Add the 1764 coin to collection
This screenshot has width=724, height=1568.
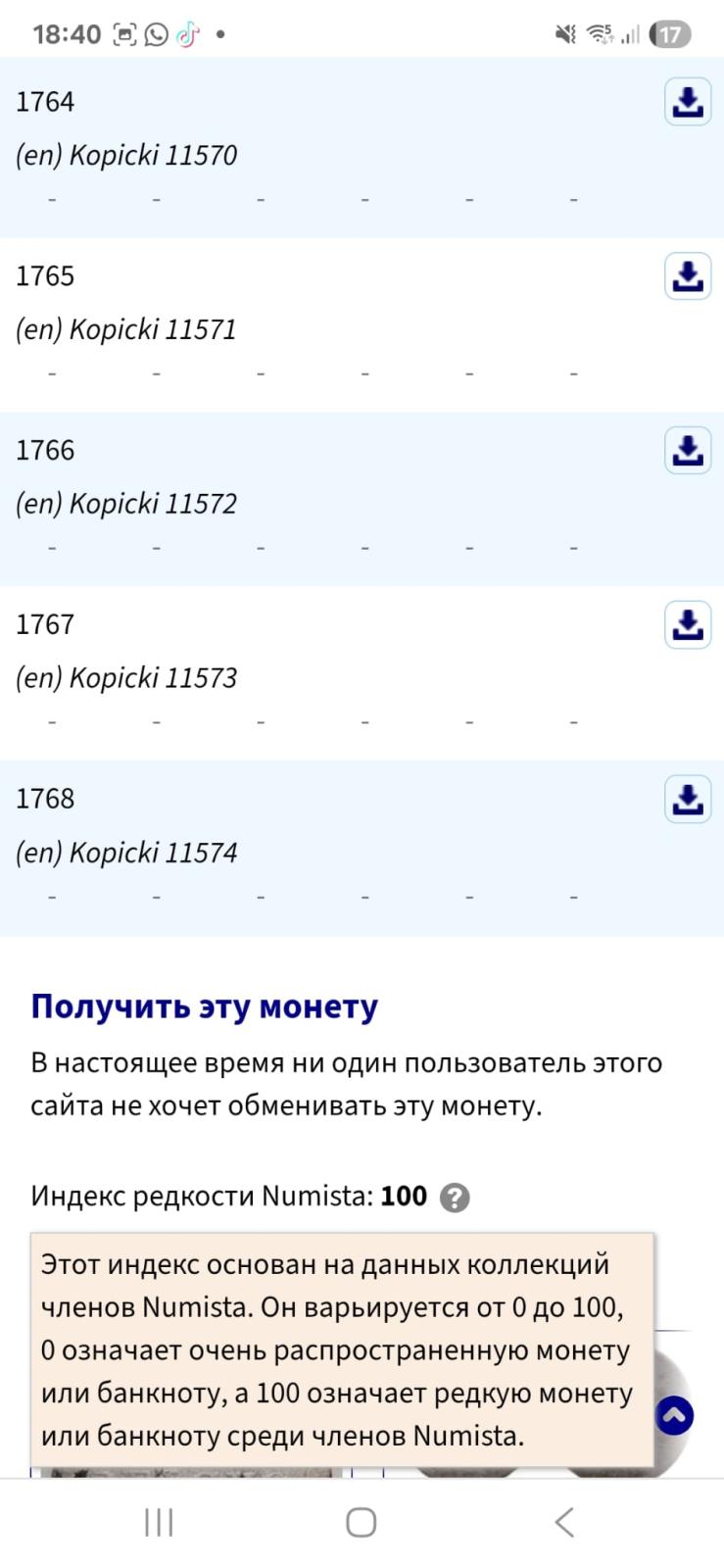click(688, 102)
